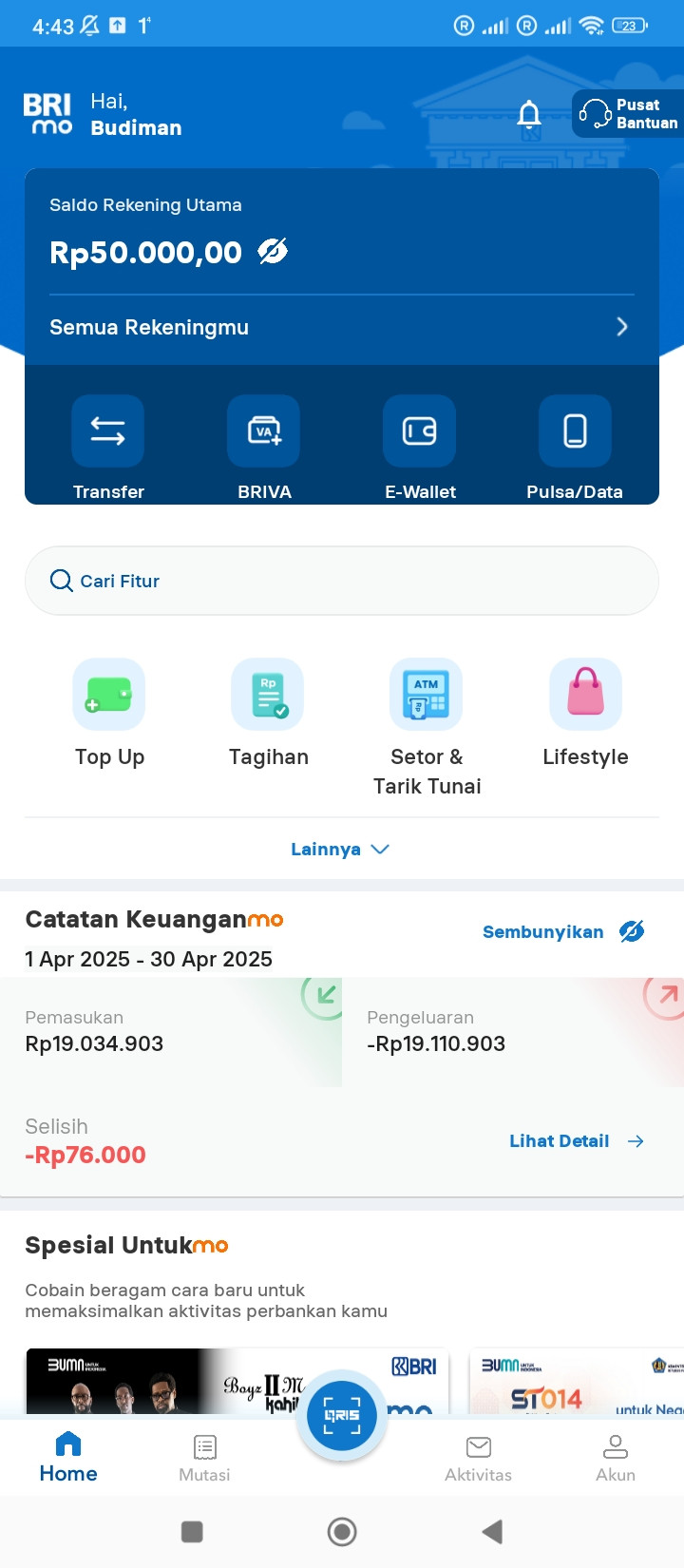Open the notifications bell
Screen dimensions: 684x1568
[529, 115]
